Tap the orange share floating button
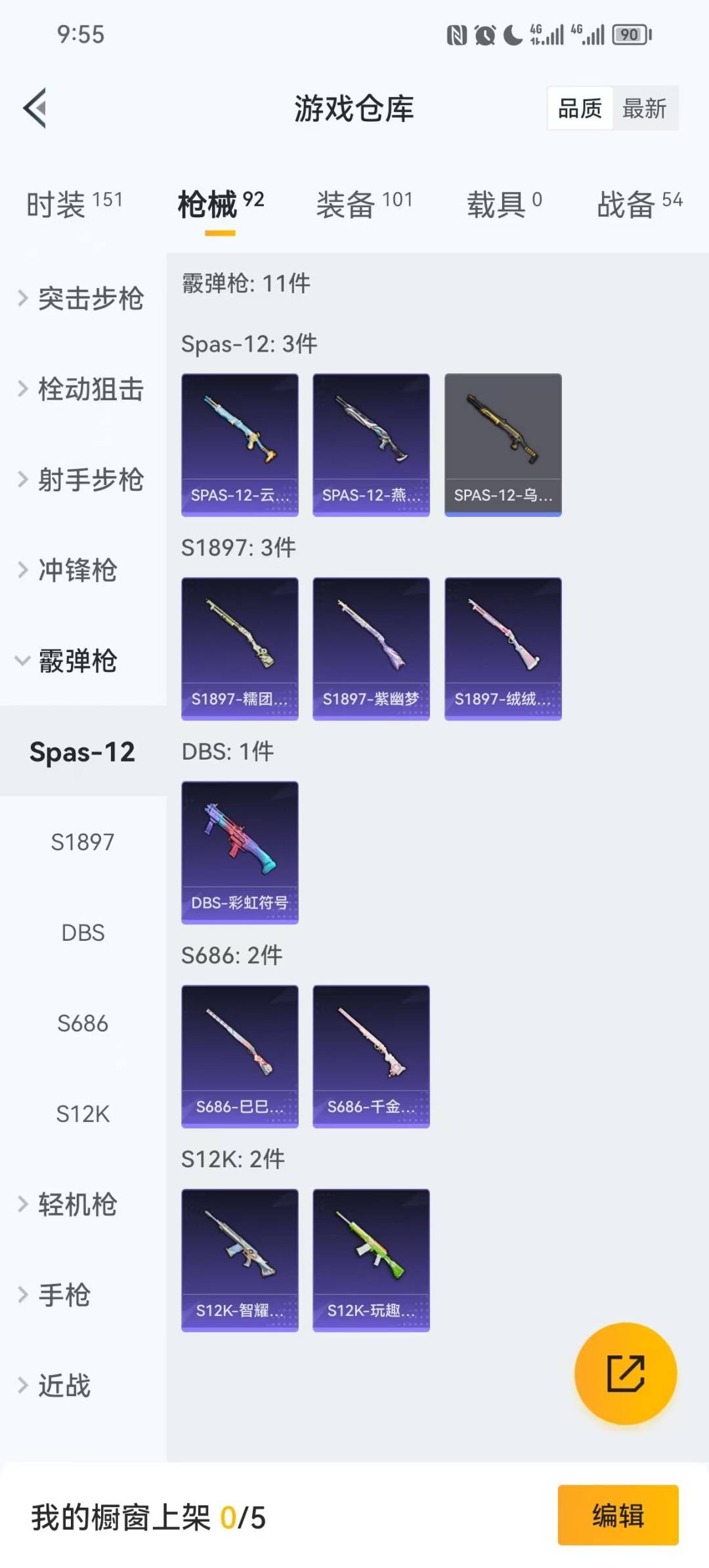This screenshot has width=709, height=1568. [x=625, y=1373]
